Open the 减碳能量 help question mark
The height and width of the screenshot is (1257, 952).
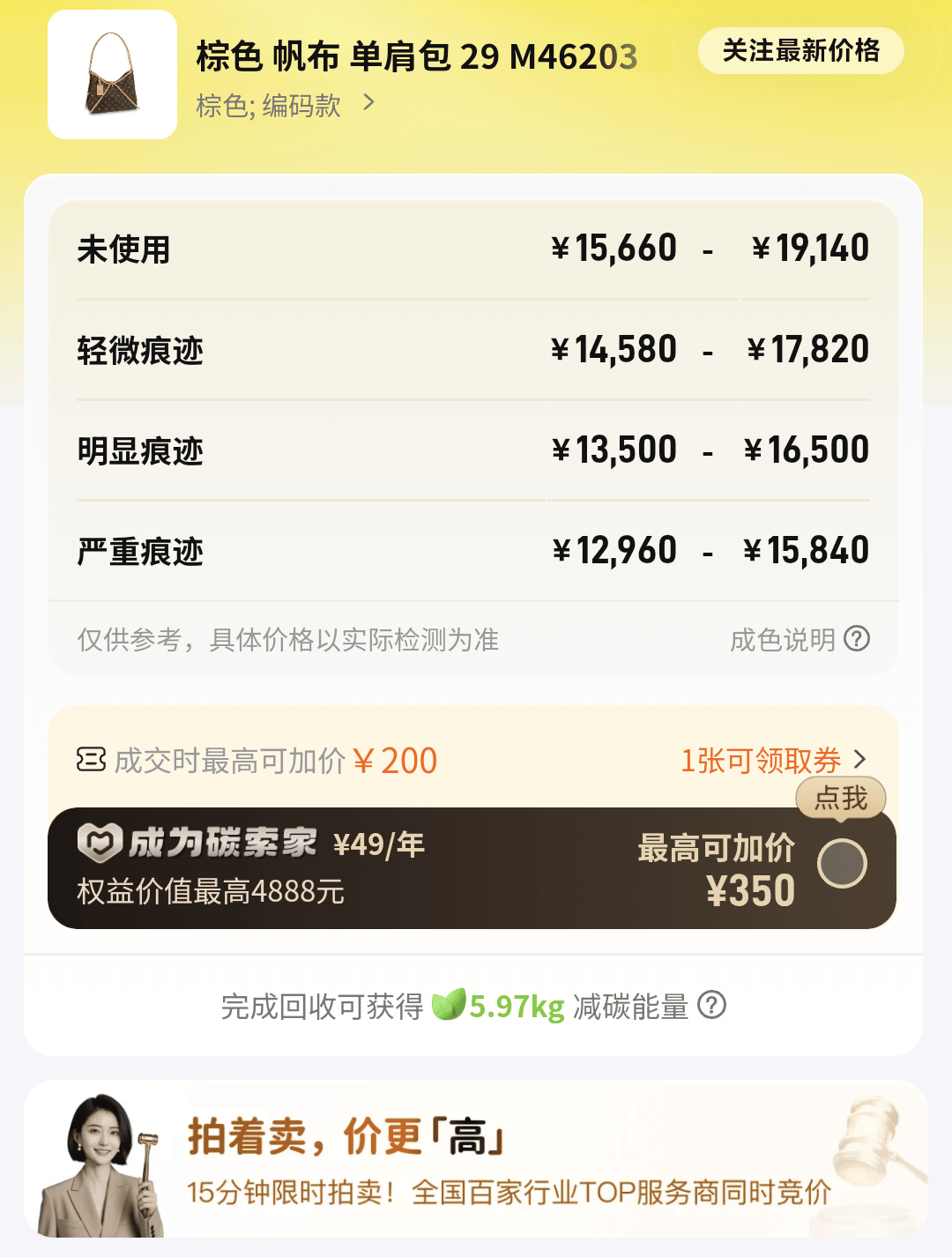(711, 1005)
